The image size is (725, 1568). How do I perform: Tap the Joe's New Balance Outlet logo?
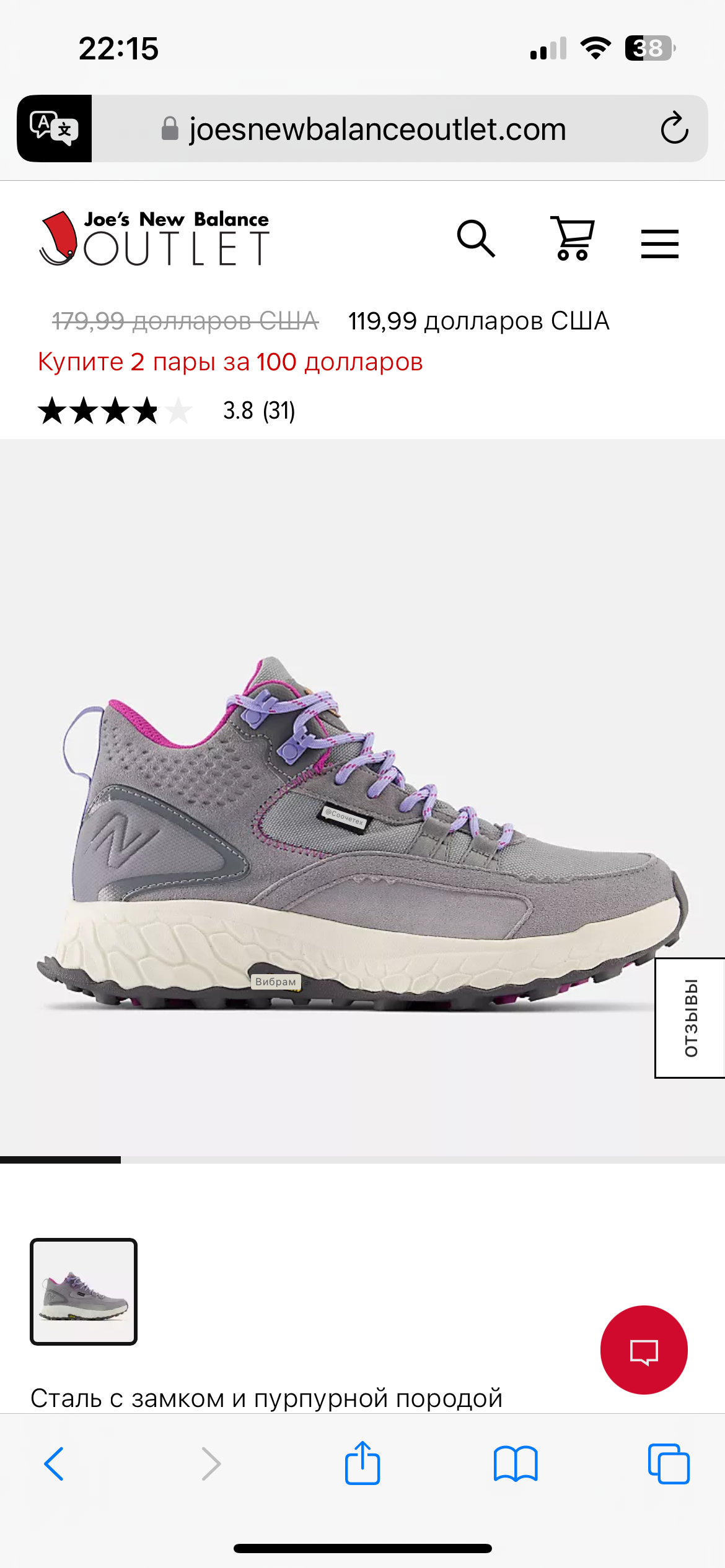(155, 239)
